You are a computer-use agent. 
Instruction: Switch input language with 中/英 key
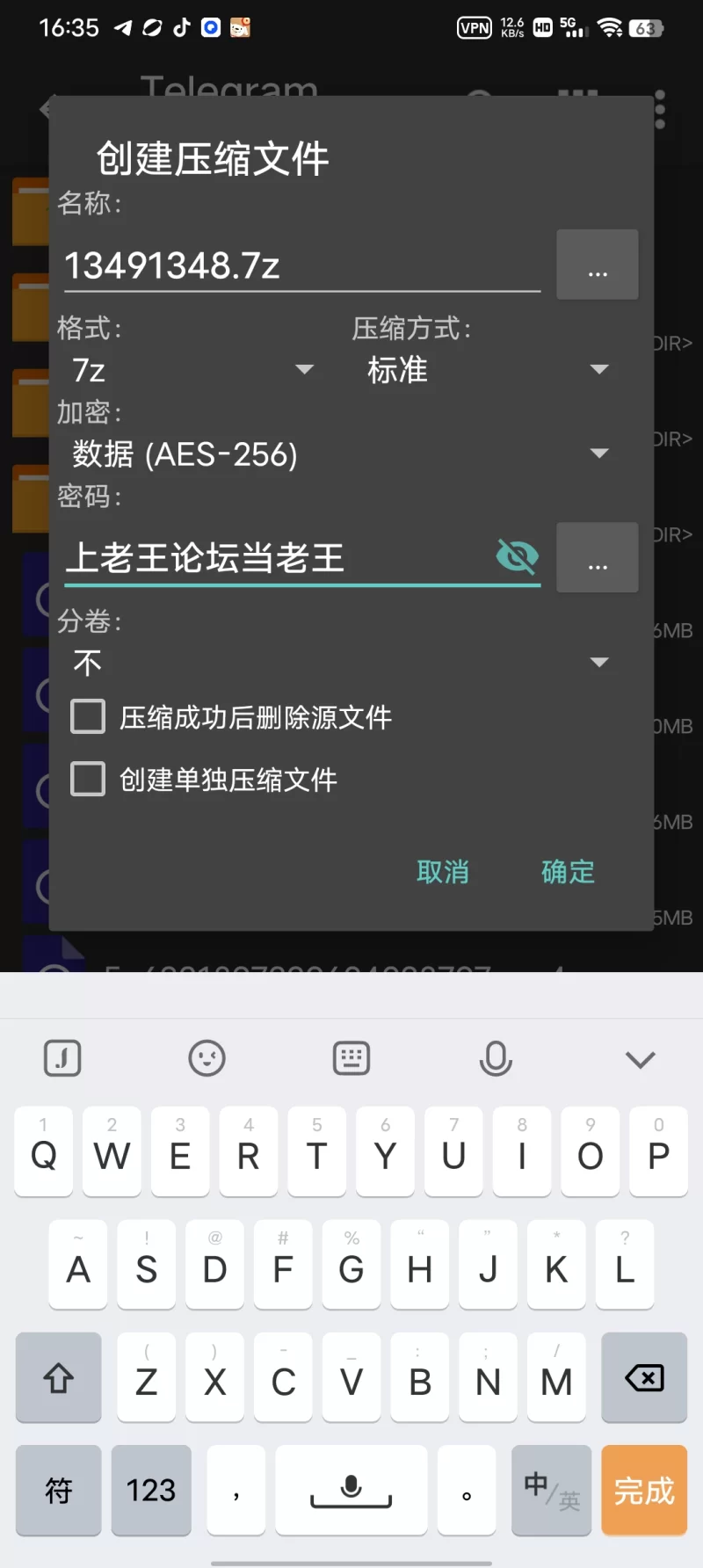551,1491
